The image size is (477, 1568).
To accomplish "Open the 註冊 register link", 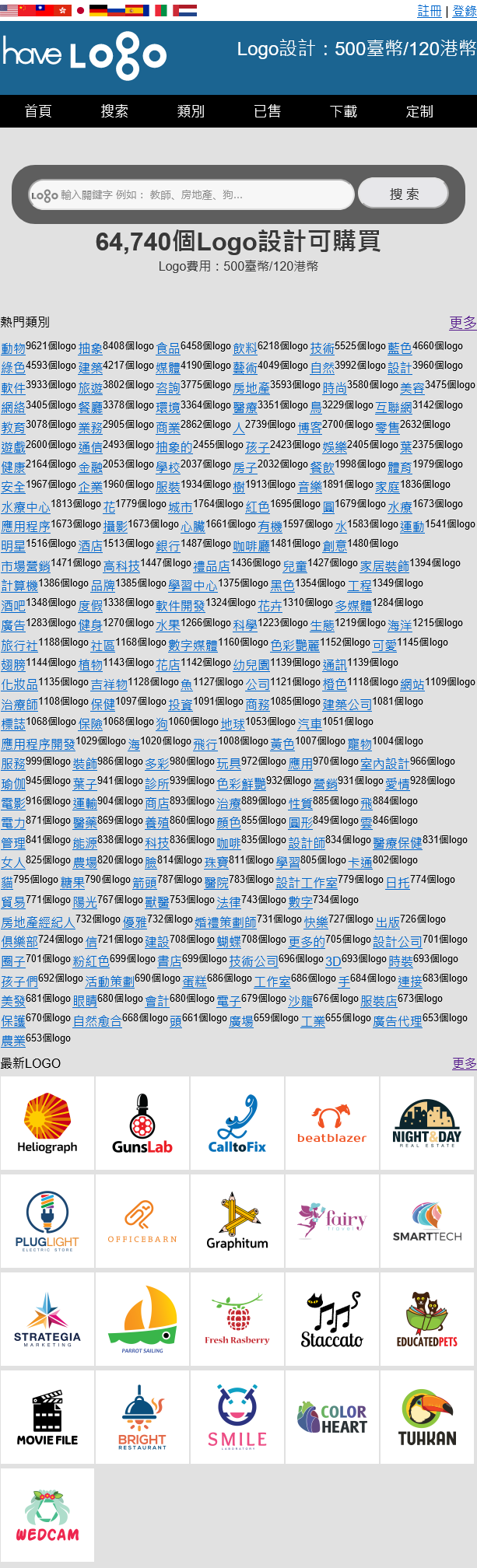I will pyautogui.click(x=429, y=11).
